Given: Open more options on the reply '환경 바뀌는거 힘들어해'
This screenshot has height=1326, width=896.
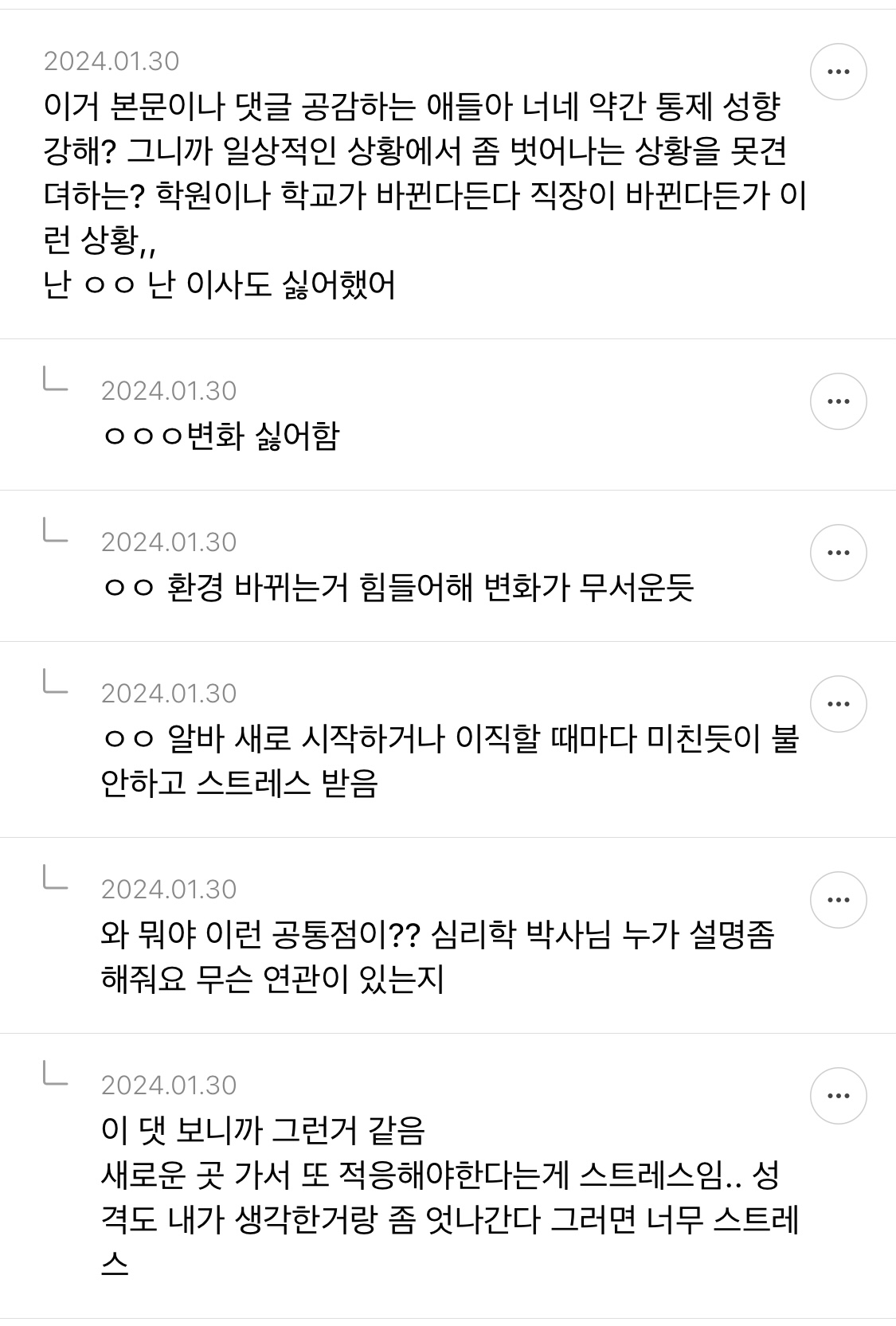Looking at the screenshot, I should [x=838, y=553].
